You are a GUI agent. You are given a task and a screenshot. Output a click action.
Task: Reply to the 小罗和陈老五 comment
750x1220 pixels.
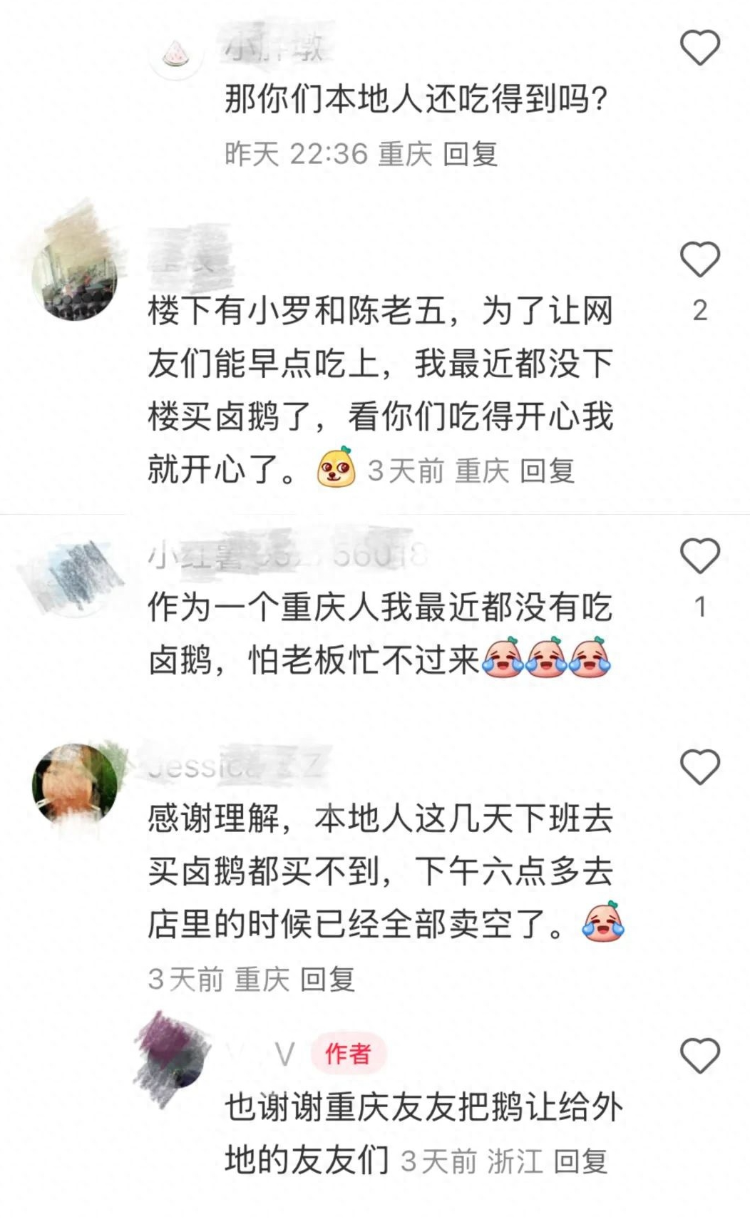[548, 470]
